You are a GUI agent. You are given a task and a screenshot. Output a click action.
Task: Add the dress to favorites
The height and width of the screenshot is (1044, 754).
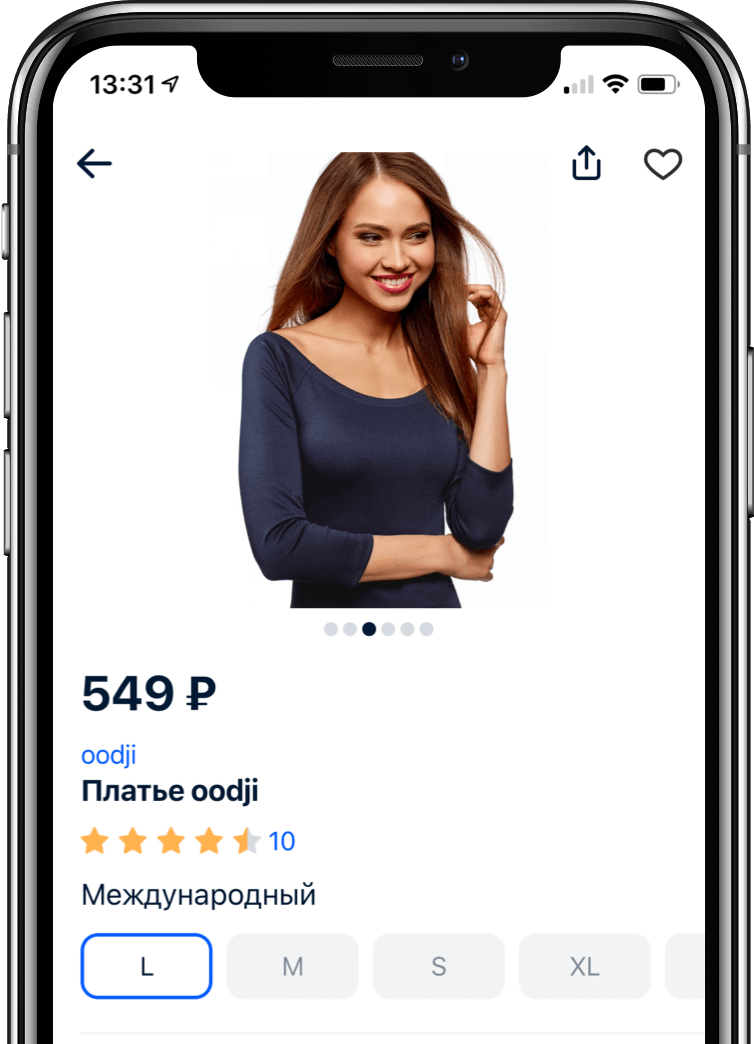pyautogui.click(x=662, y=164)
